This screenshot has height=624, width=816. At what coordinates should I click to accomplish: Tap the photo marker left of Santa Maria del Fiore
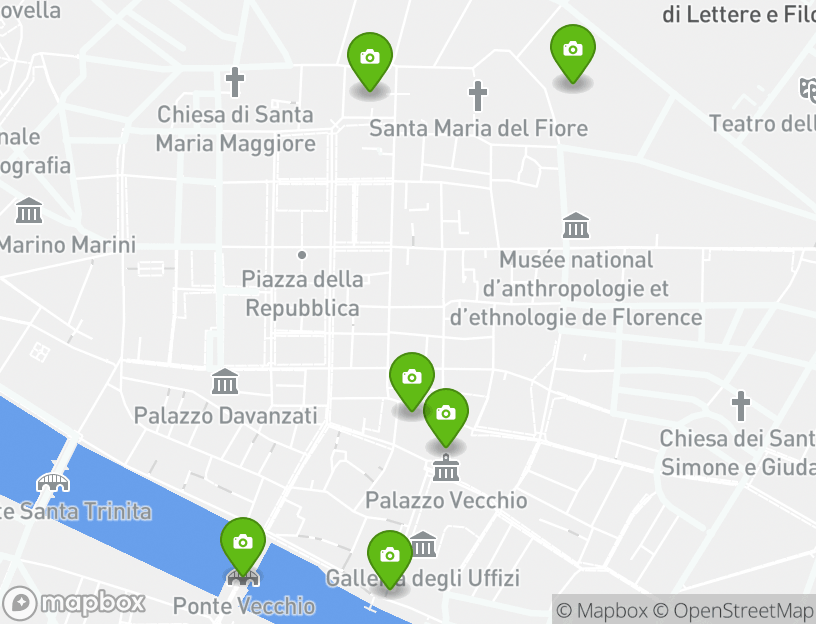pyautogui.click(x=370, y=57)
